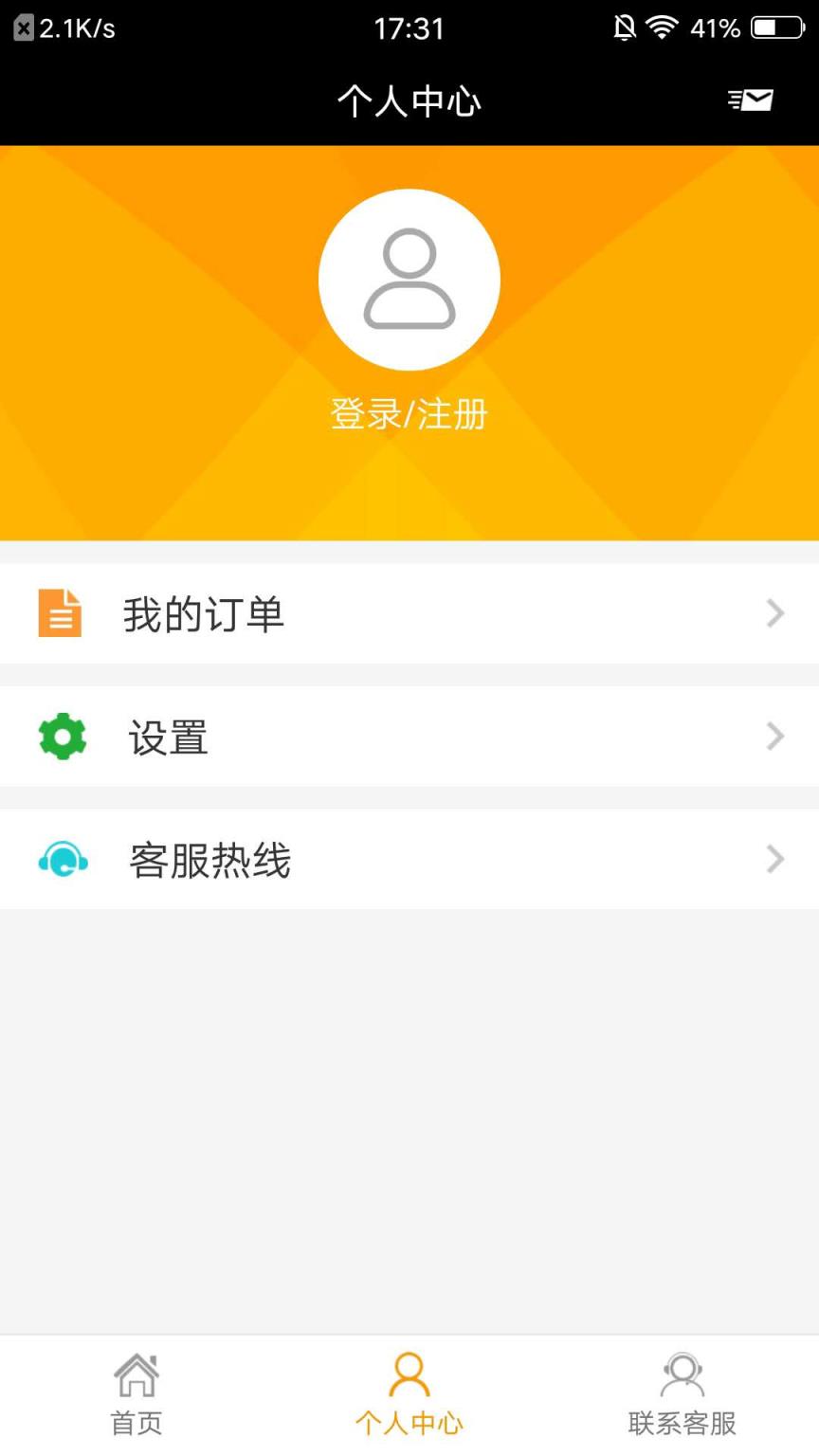Open the 设置 row chevron
This screenshot has width=819, height=1456.
(775, 737)
